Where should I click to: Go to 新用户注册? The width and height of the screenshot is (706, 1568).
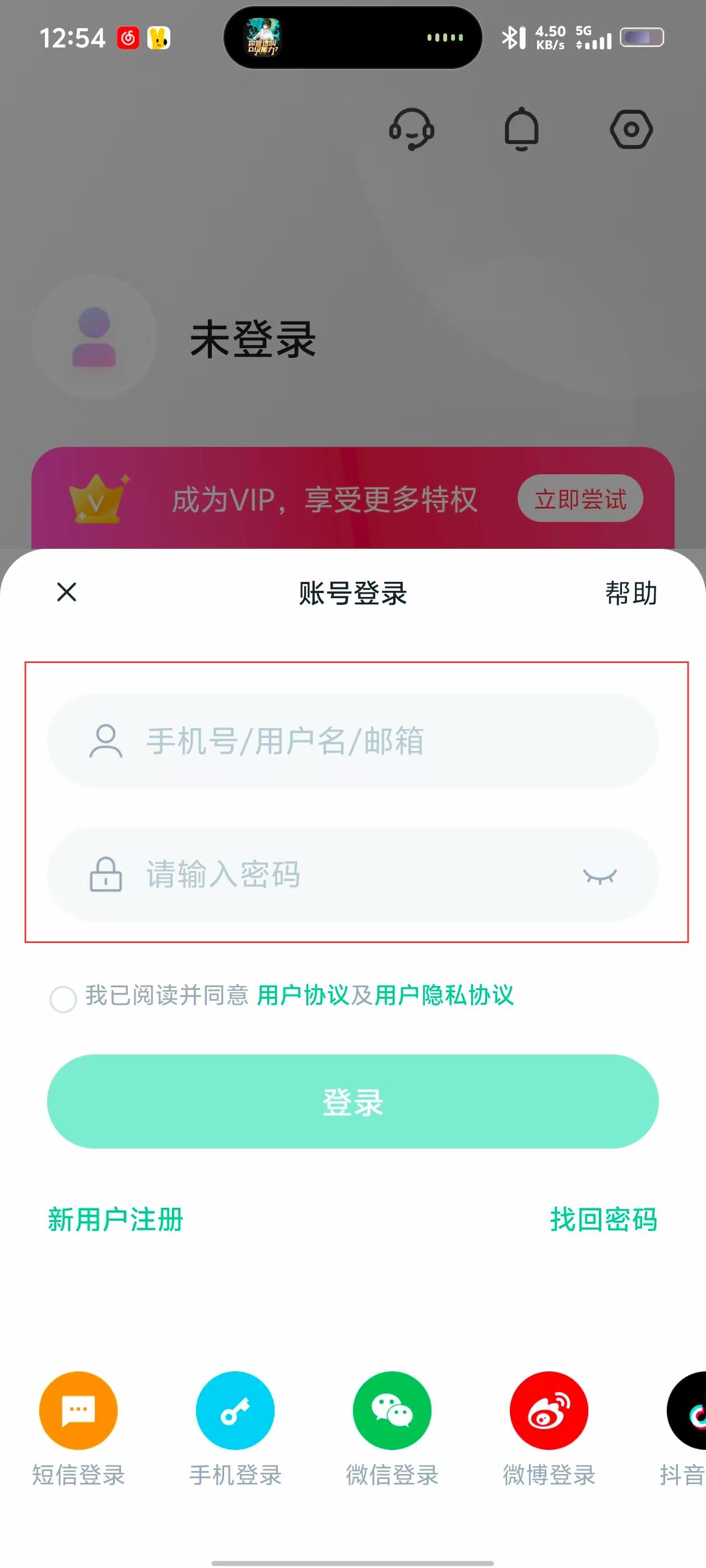point(116,1219)
